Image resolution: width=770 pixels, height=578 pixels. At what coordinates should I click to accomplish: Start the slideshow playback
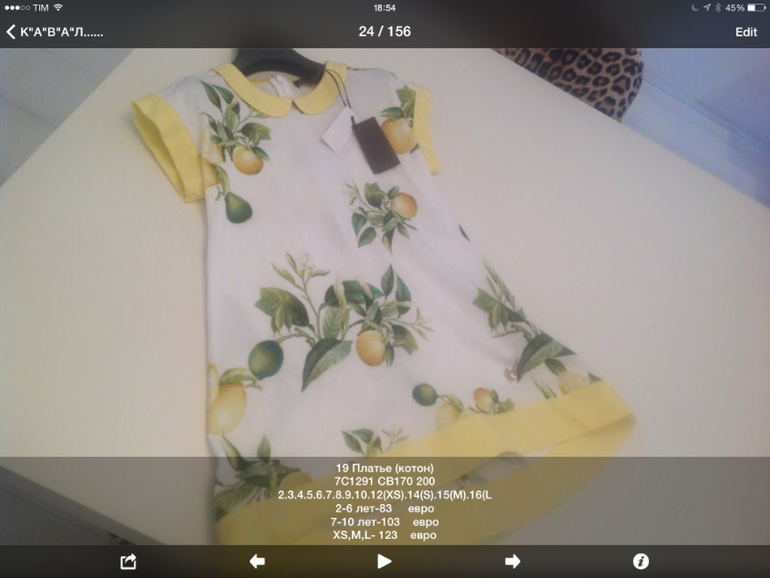tap(385, 561)
